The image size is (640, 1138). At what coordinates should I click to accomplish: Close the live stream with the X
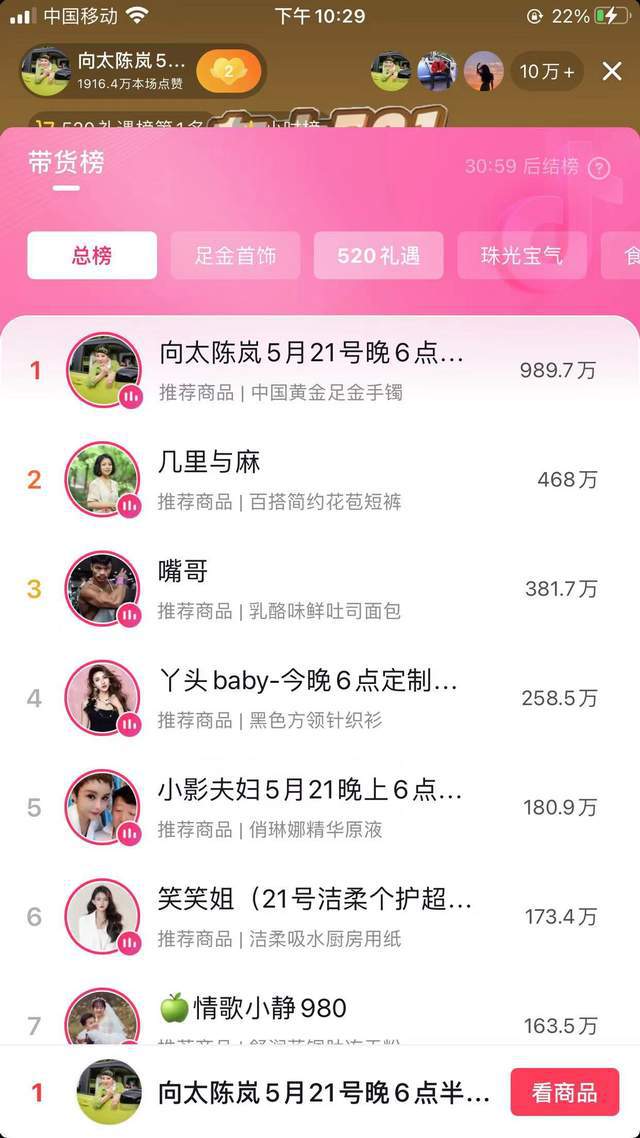[612, 71]
